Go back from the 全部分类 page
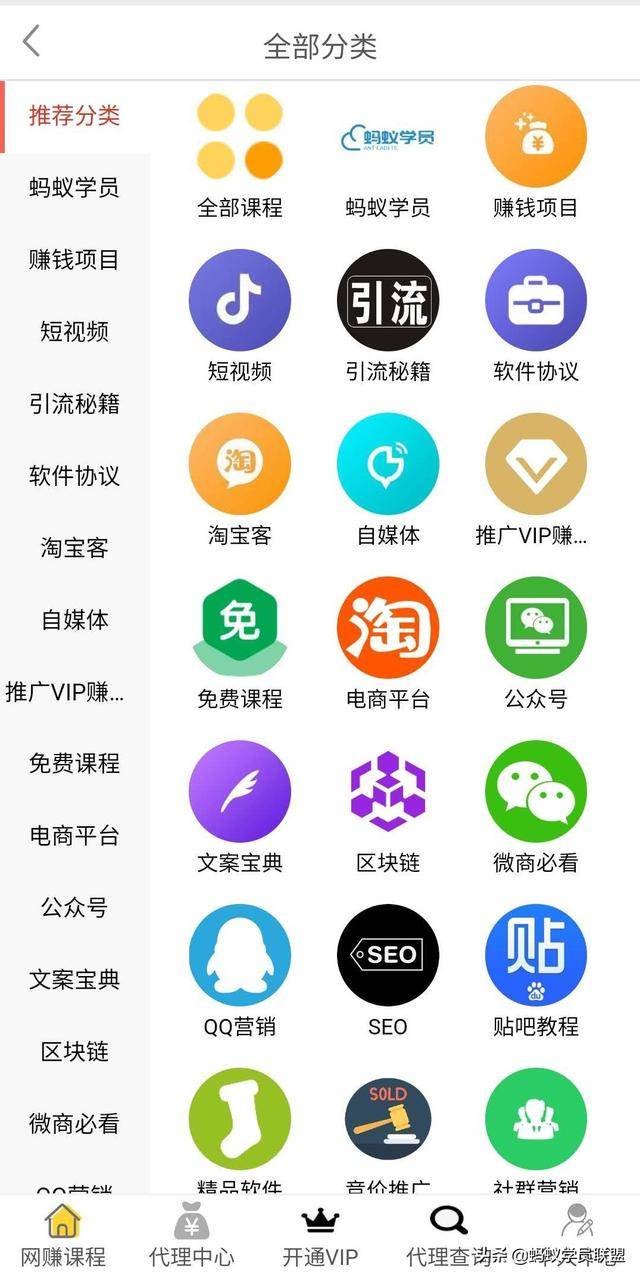The width and height of the screenshot is (640, 1278). click(32, 43)
